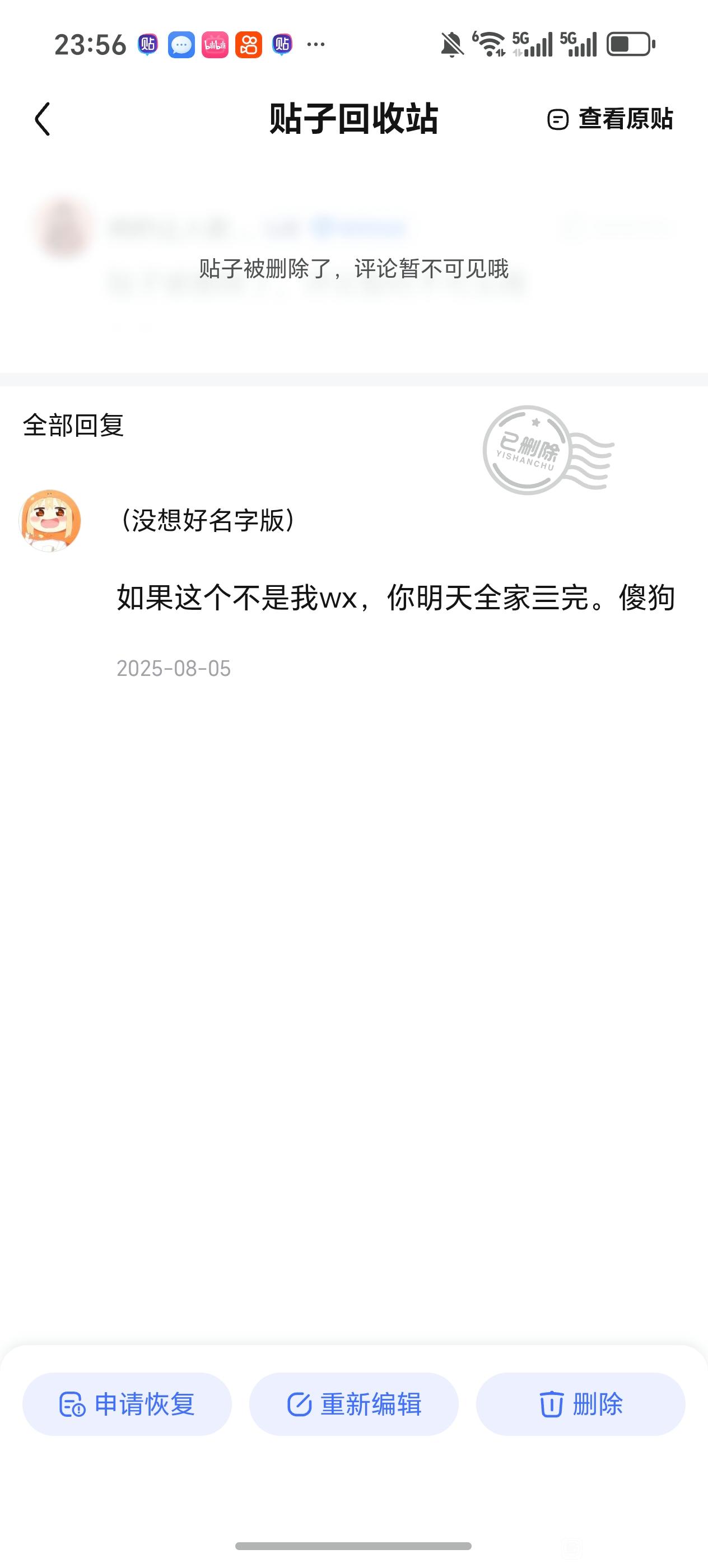
Task: Open the avatar of （没想好名字版）
Action: coord(50,520)
